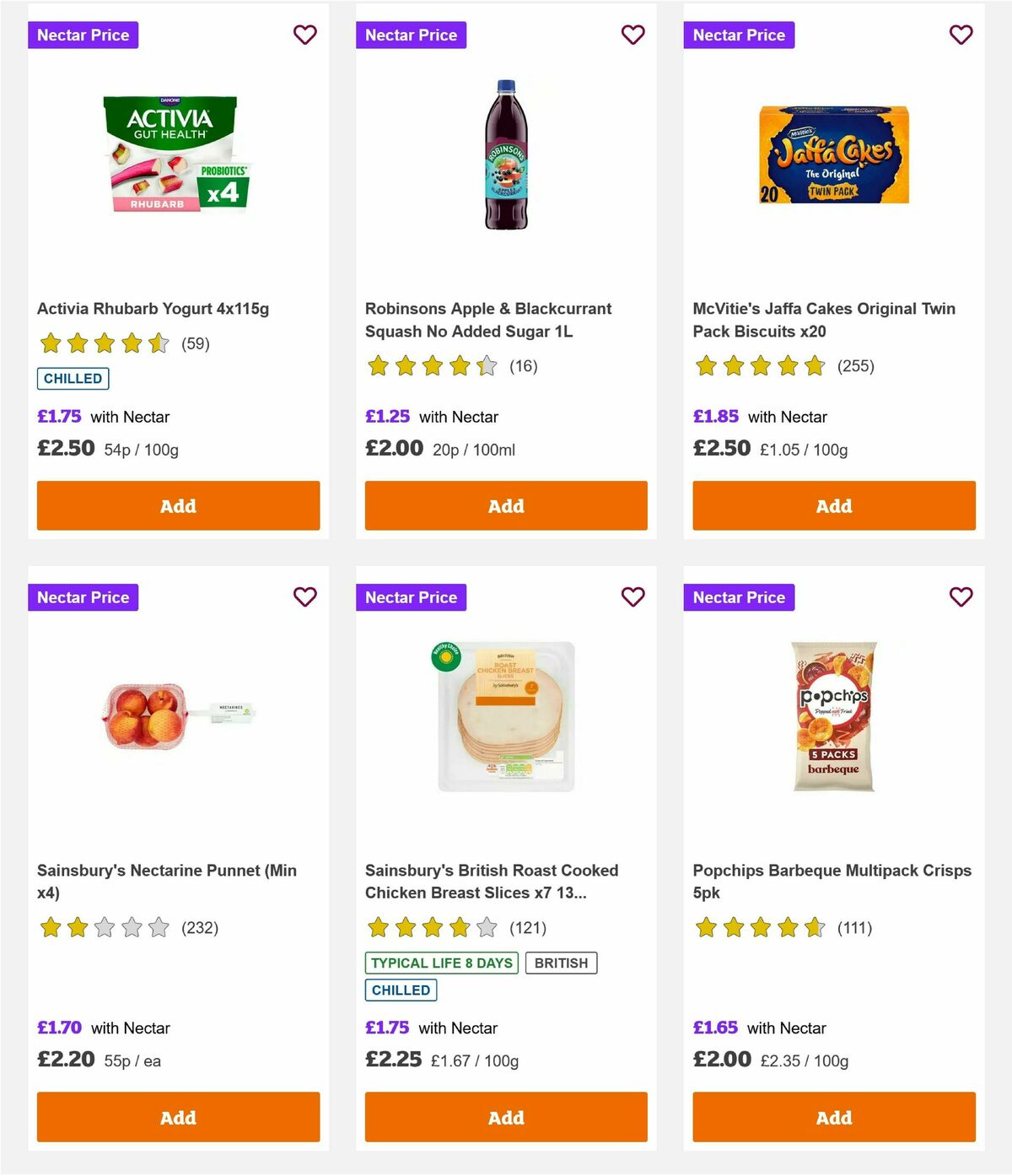Screen dimensions: 1012x1176
Task: Click the heart icon on Popchips Barbeque Multipack
Action: pyautogui.click(x=961, y=596)
